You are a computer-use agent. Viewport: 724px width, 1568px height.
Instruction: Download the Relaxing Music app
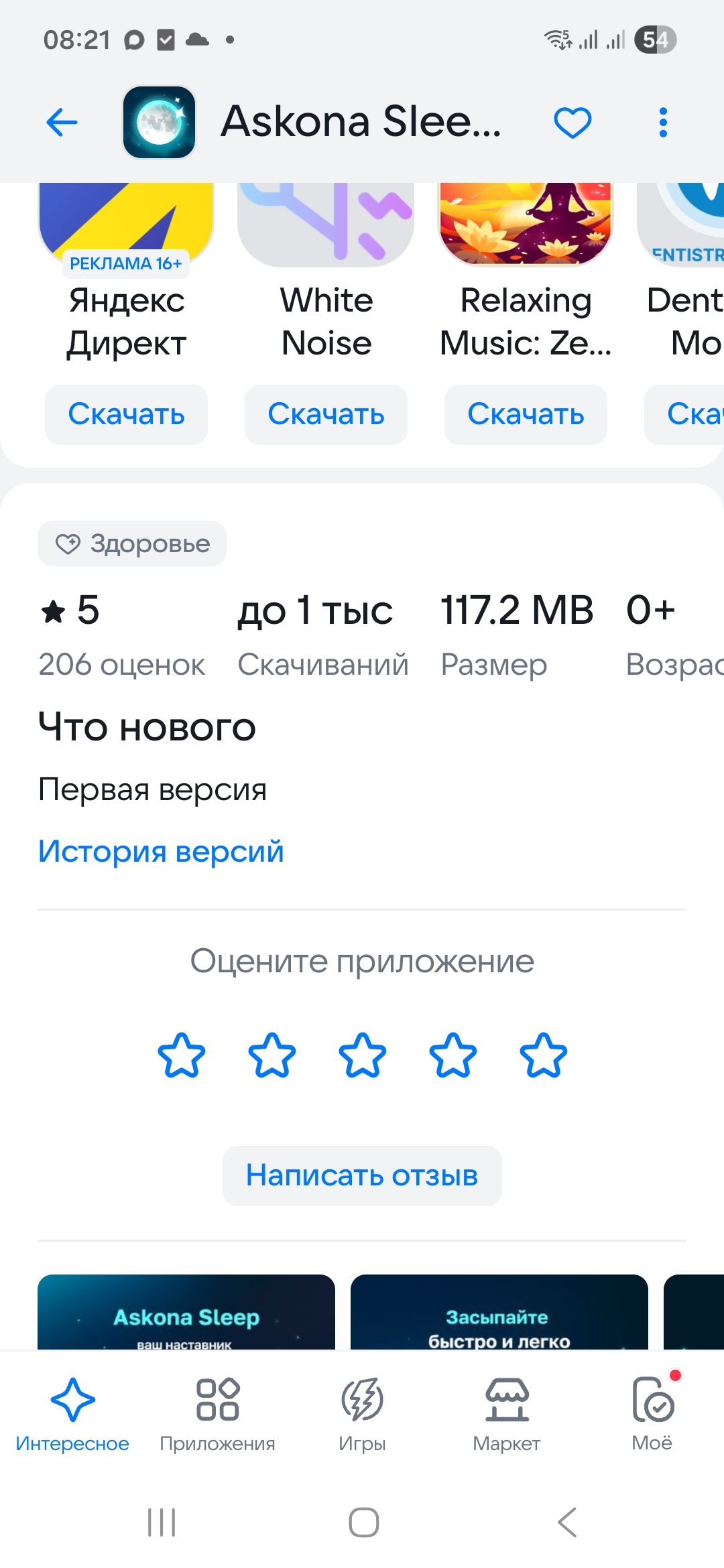(x=526, y=415)
